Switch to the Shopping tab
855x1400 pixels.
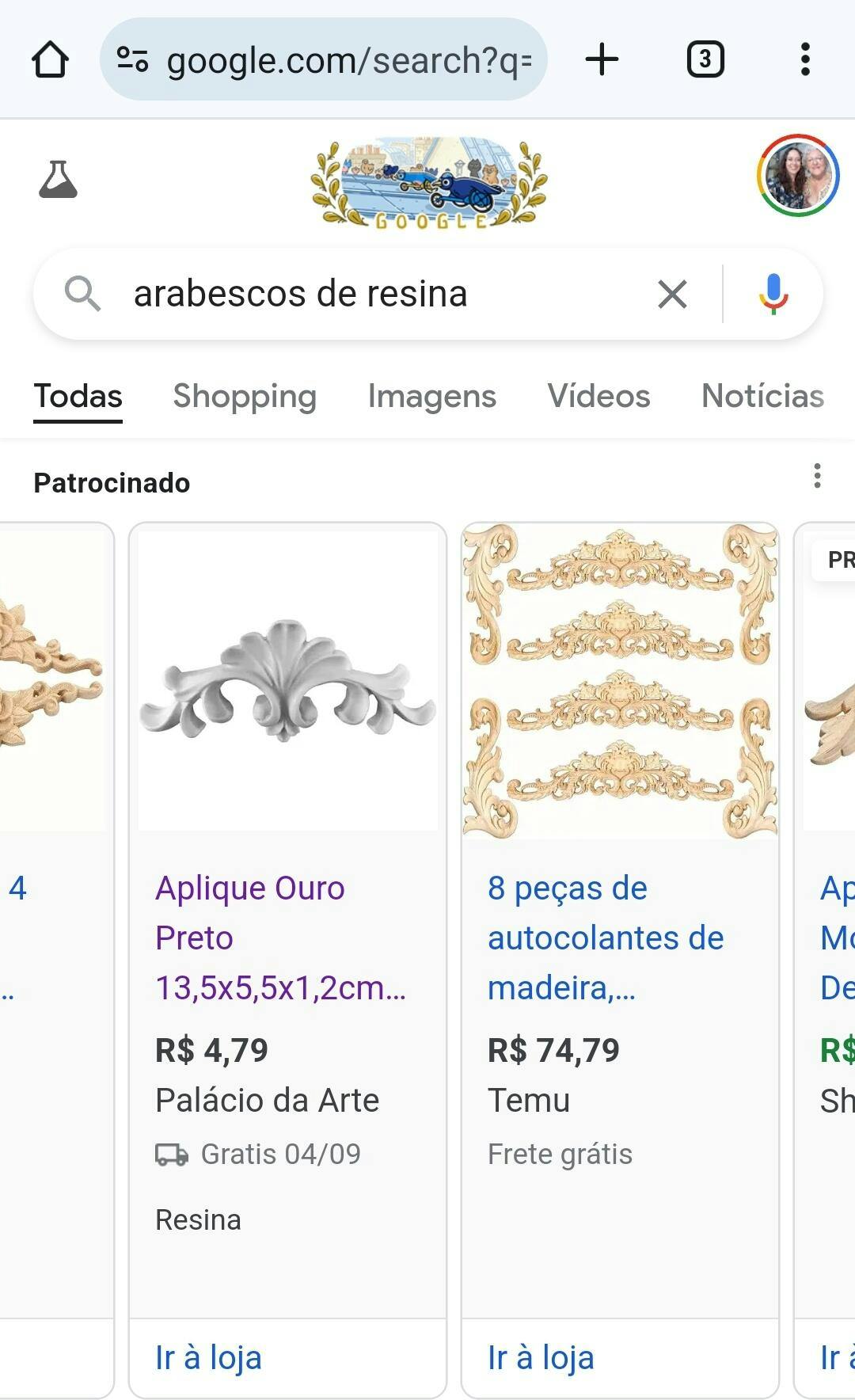point(245,396)
